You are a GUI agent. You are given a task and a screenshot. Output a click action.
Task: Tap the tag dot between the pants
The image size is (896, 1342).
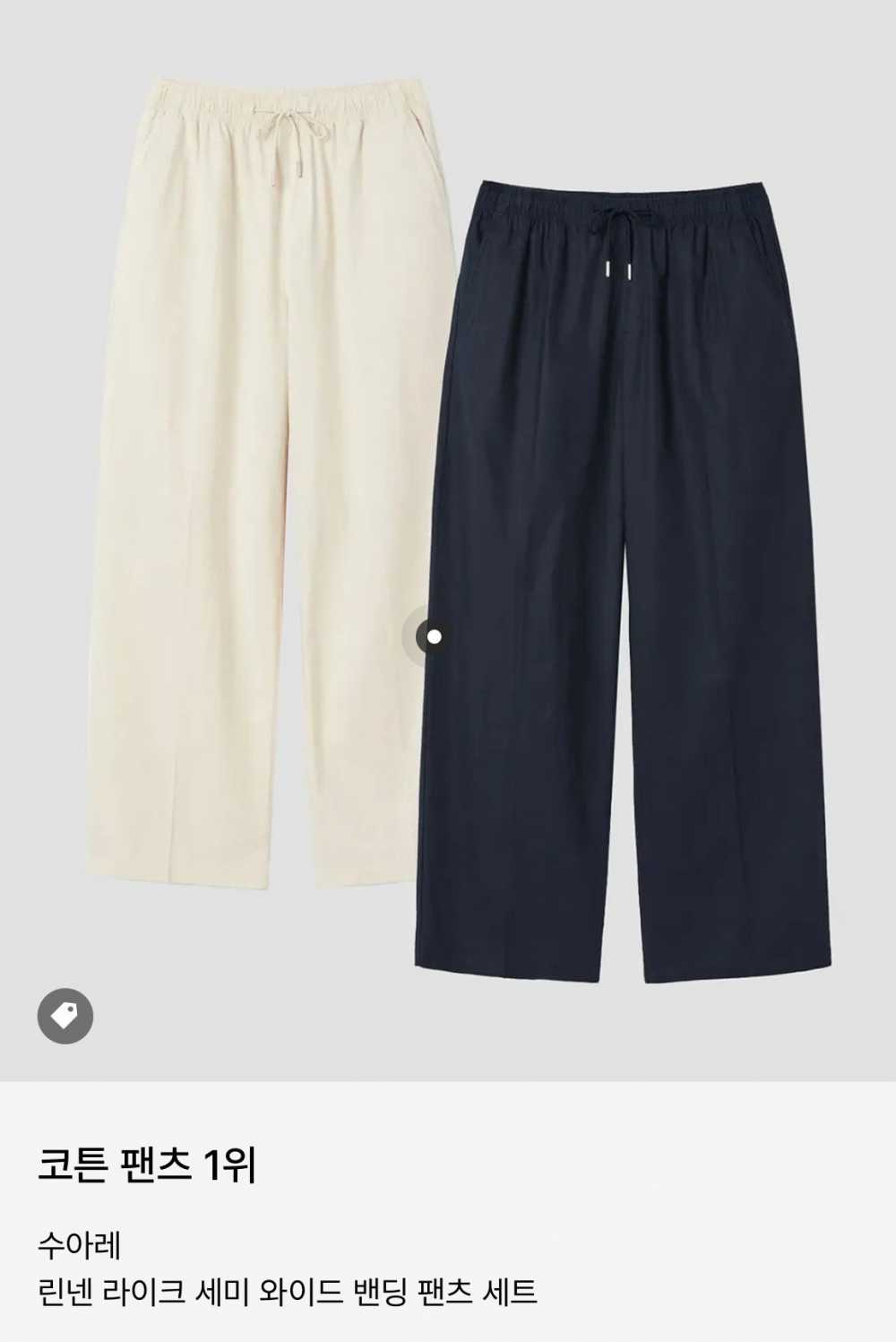[x=434, y=636]
